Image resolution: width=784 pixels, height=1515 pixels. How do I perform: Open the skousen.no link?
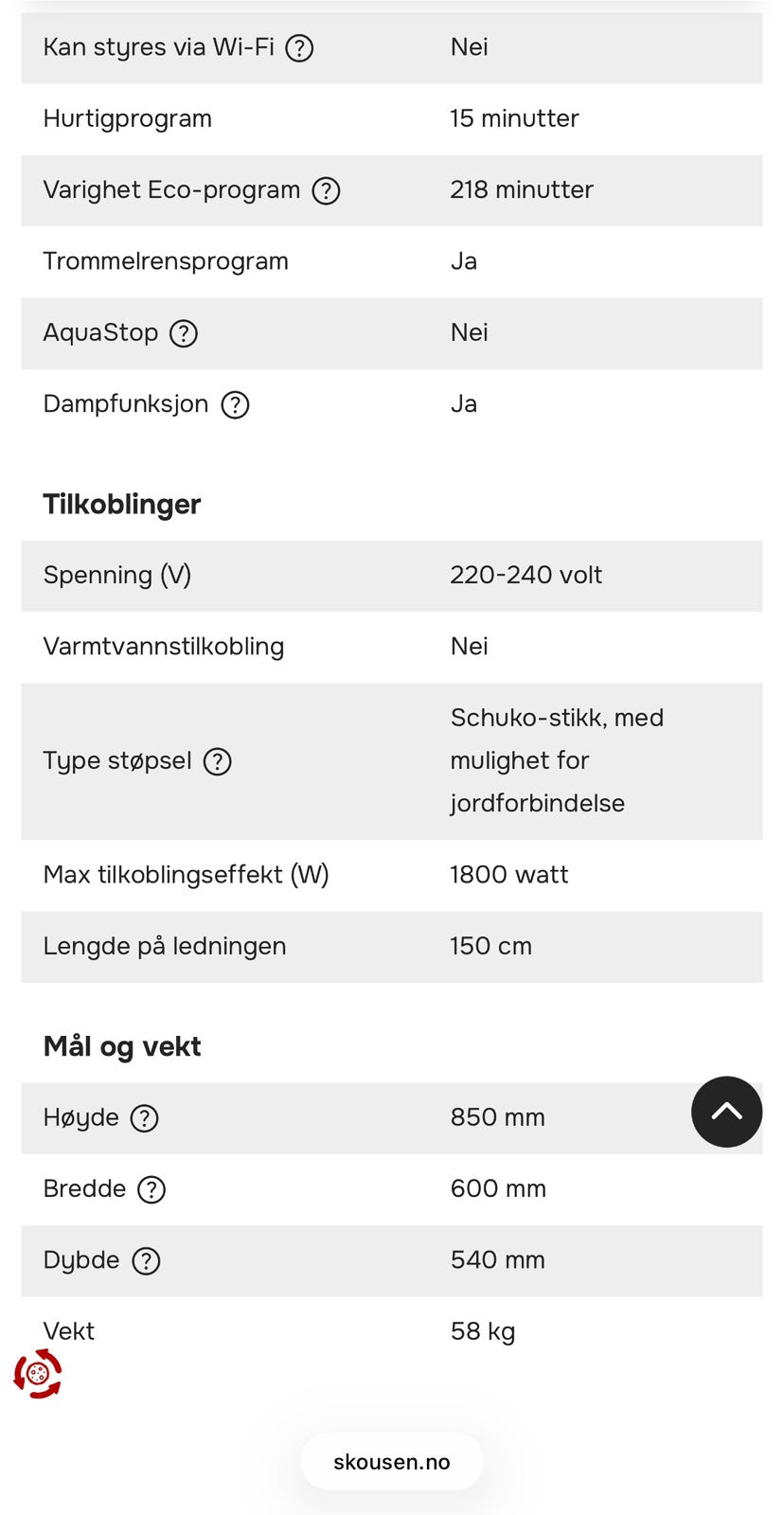391,1461
